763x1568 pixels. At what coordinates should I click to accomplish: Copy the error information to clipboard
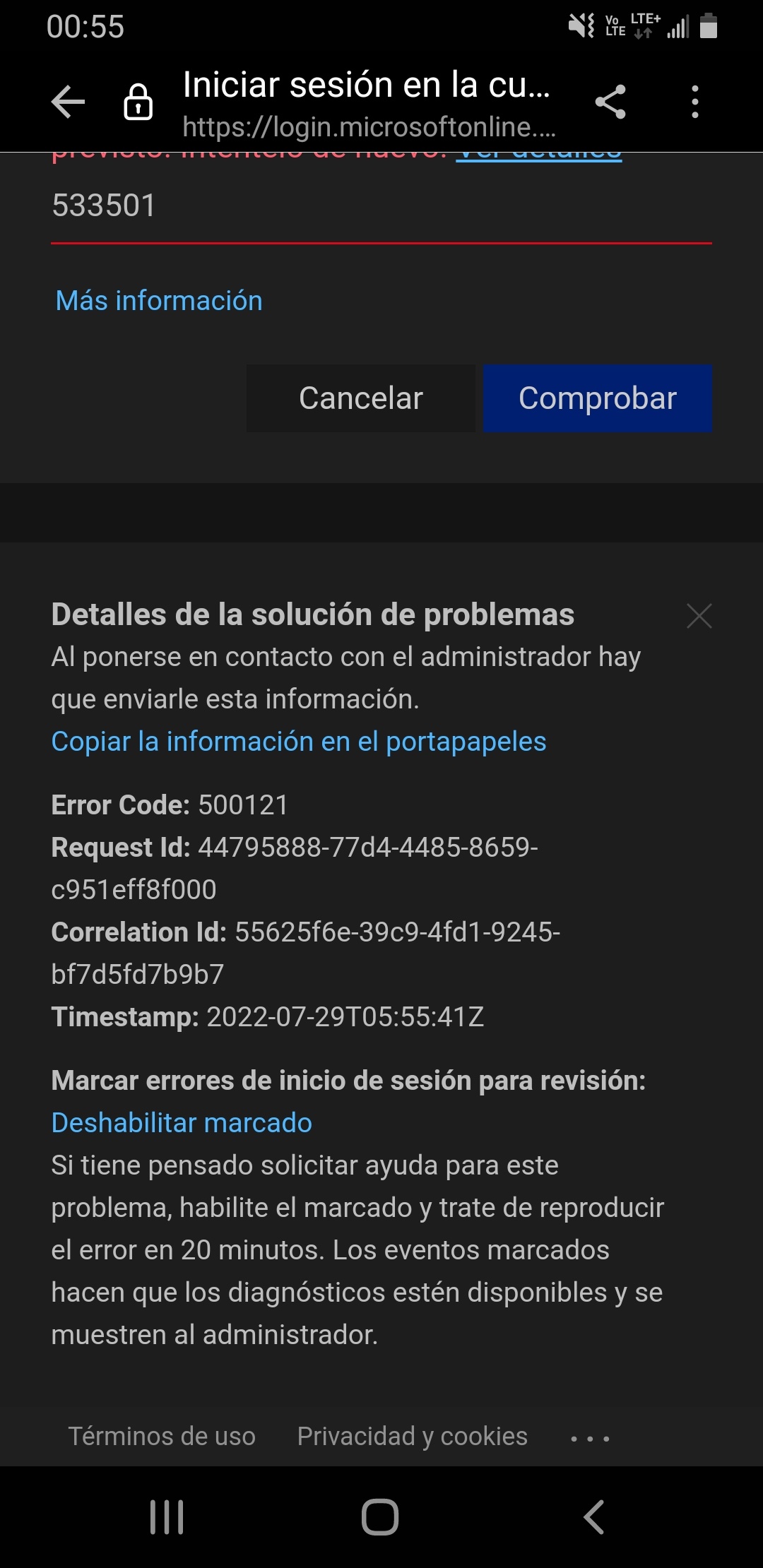coord(298,742)
